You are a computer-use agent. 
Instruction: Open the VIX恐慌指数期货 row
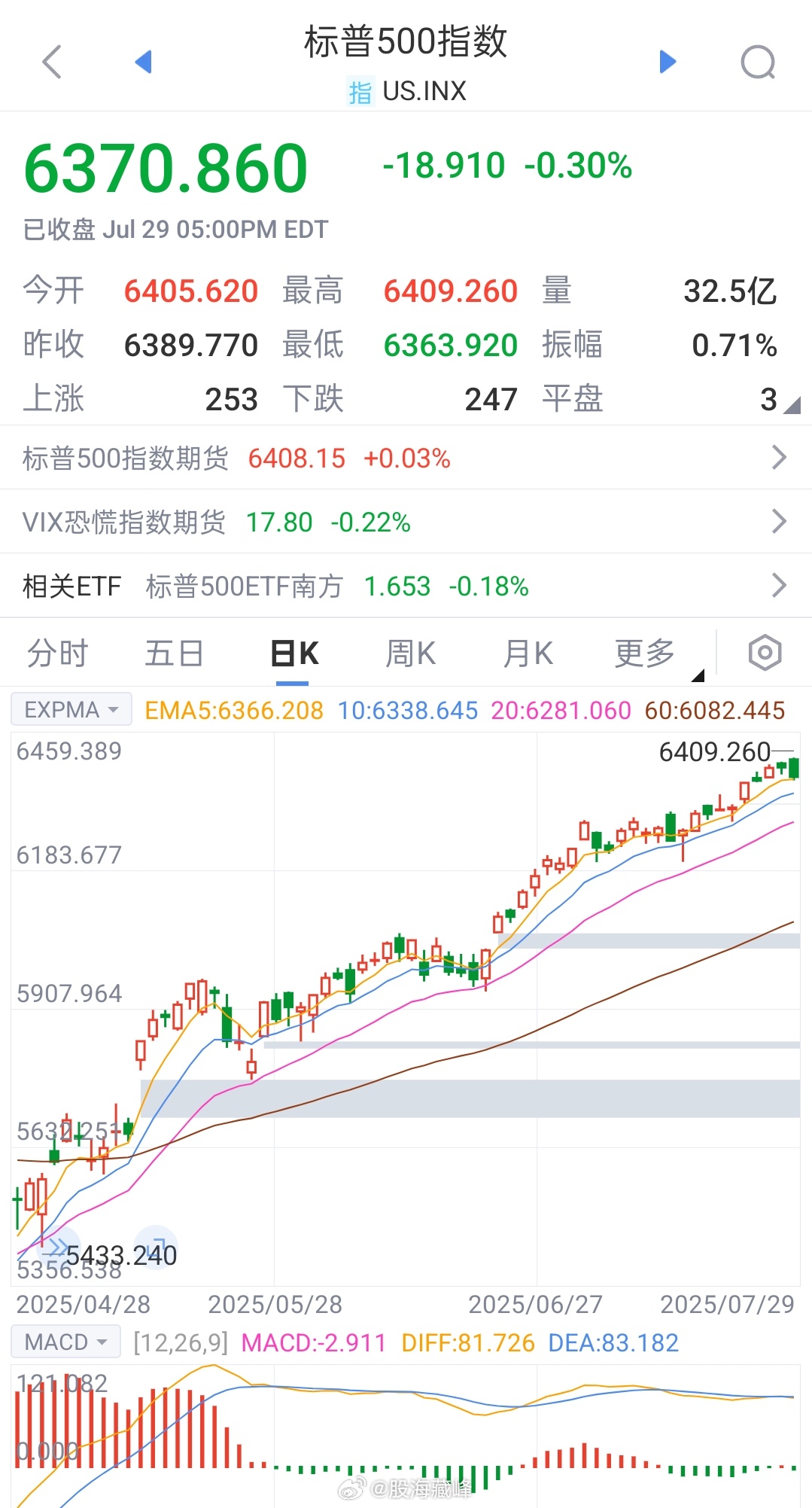click(406, 522)
